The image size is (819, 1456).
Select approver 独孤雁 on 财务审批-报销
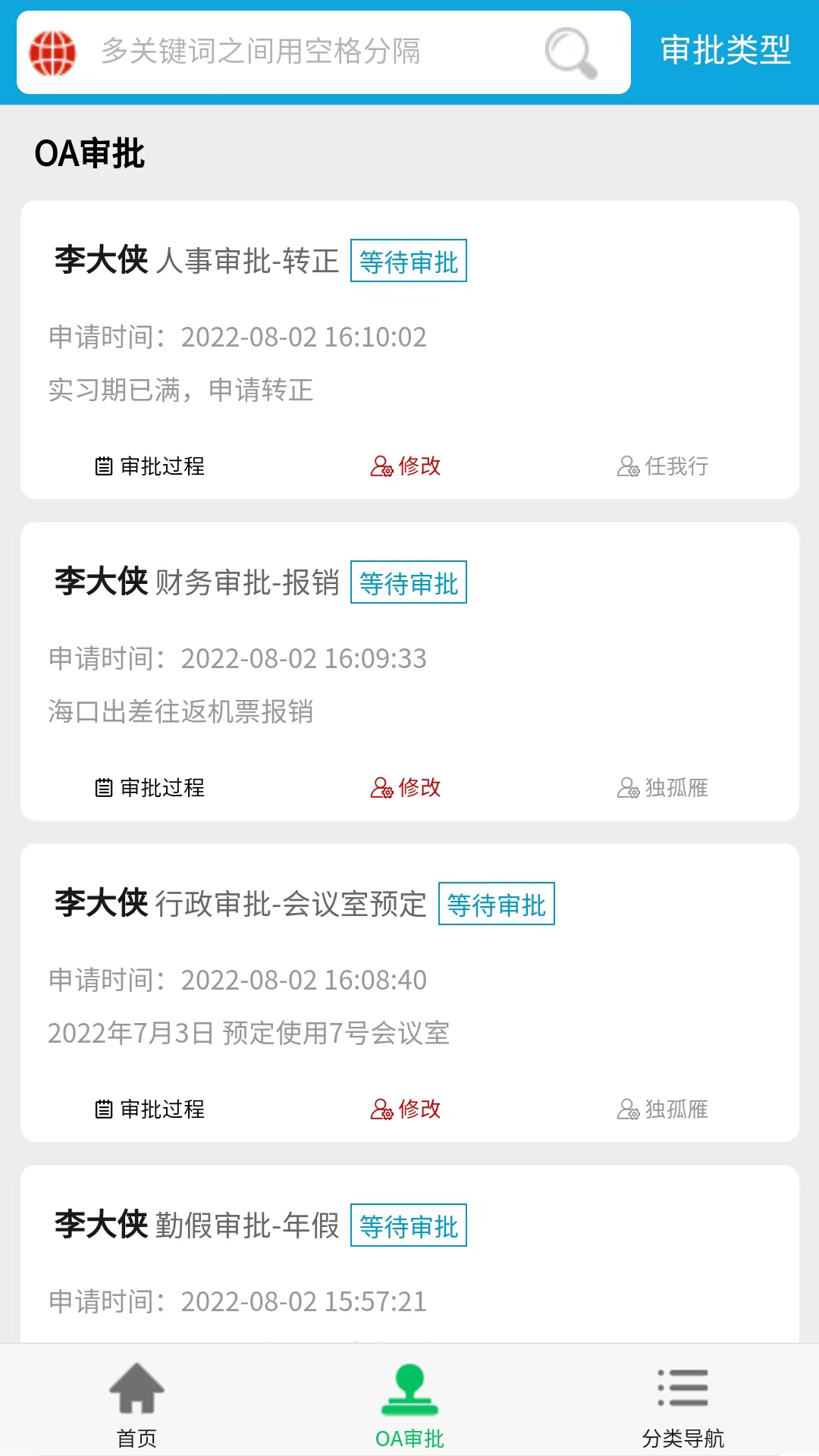(663, 787)
